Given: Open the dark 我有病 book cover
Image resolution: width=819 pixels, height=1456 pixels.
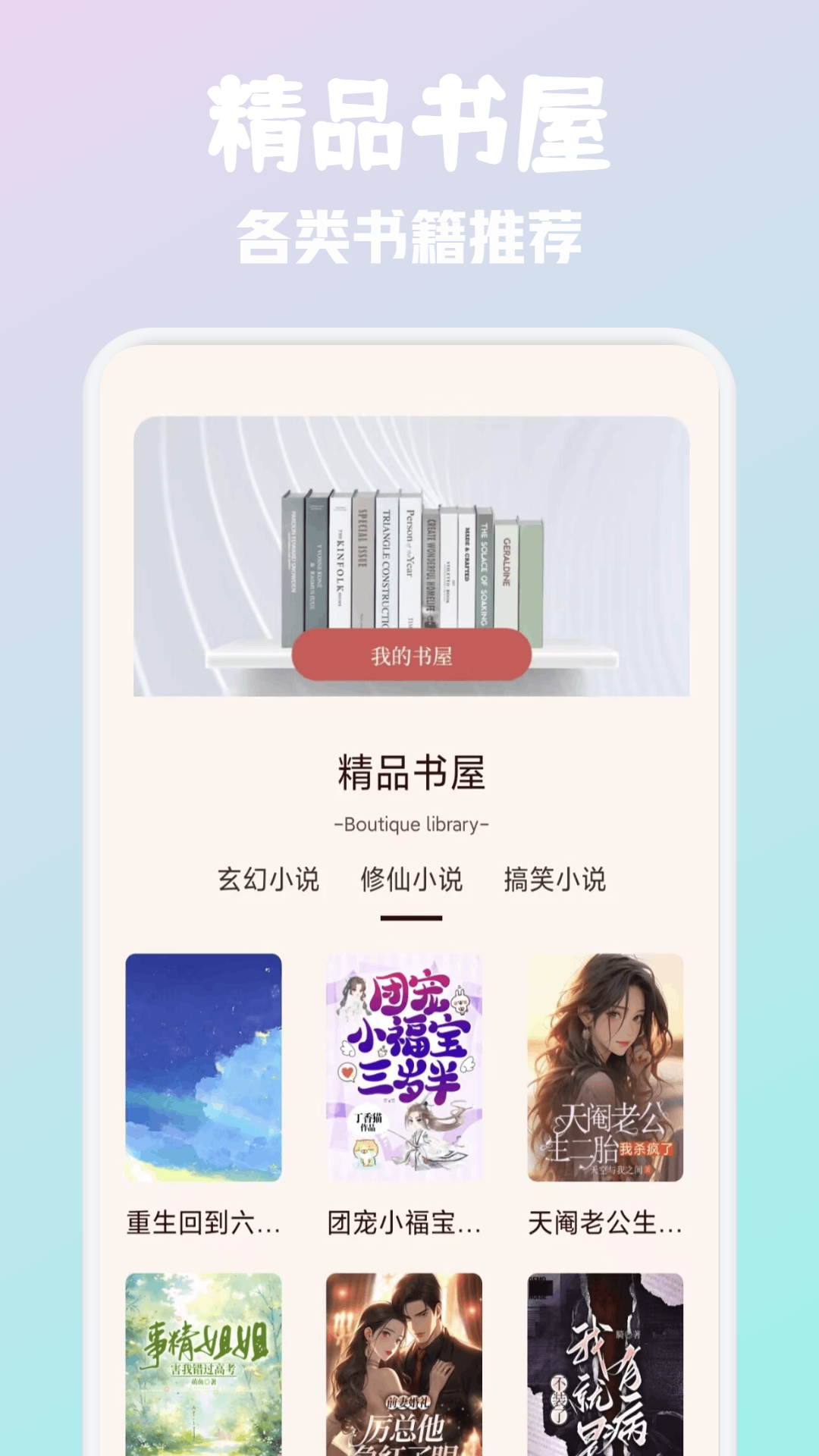Looking at the screenshot, I should point(604,1365).
